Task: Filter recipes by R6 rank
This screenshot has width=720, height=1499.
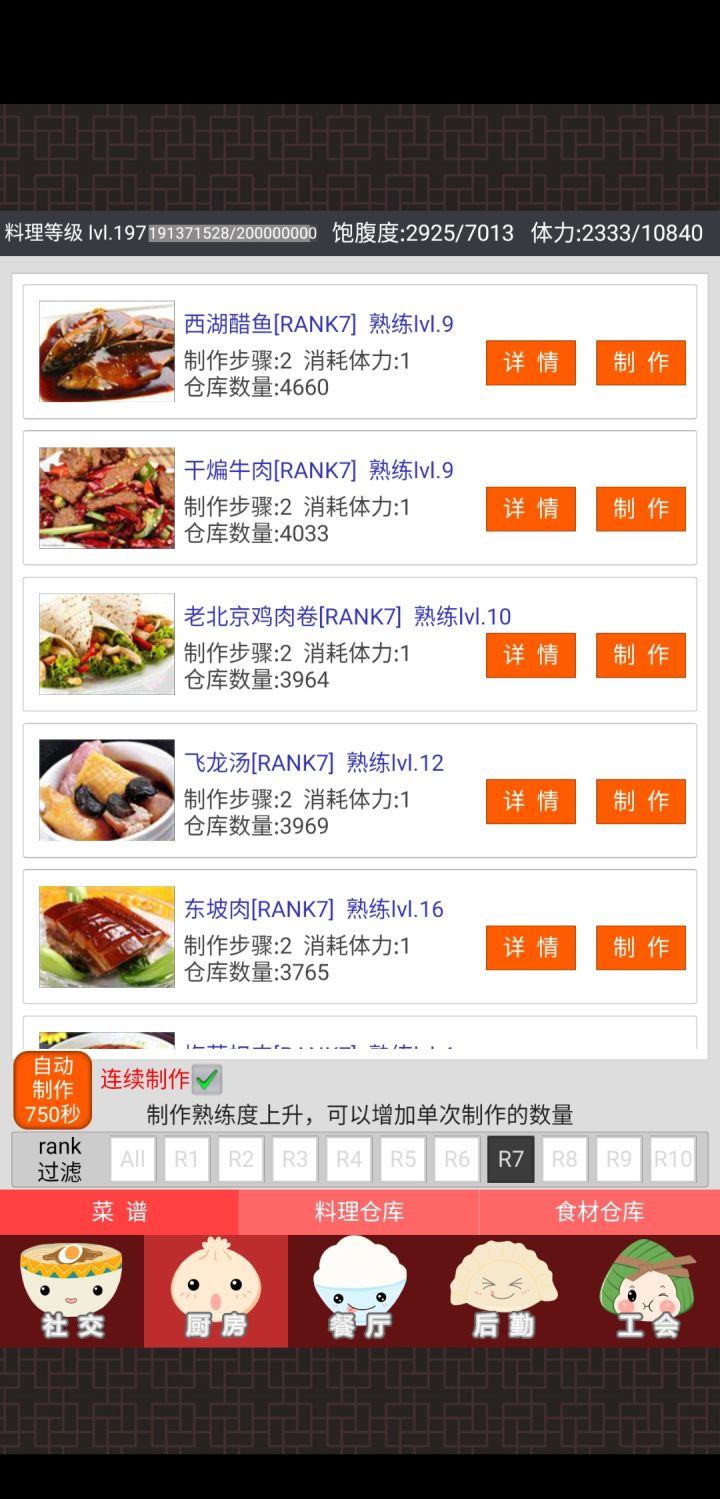Action: pos(457,1159)
